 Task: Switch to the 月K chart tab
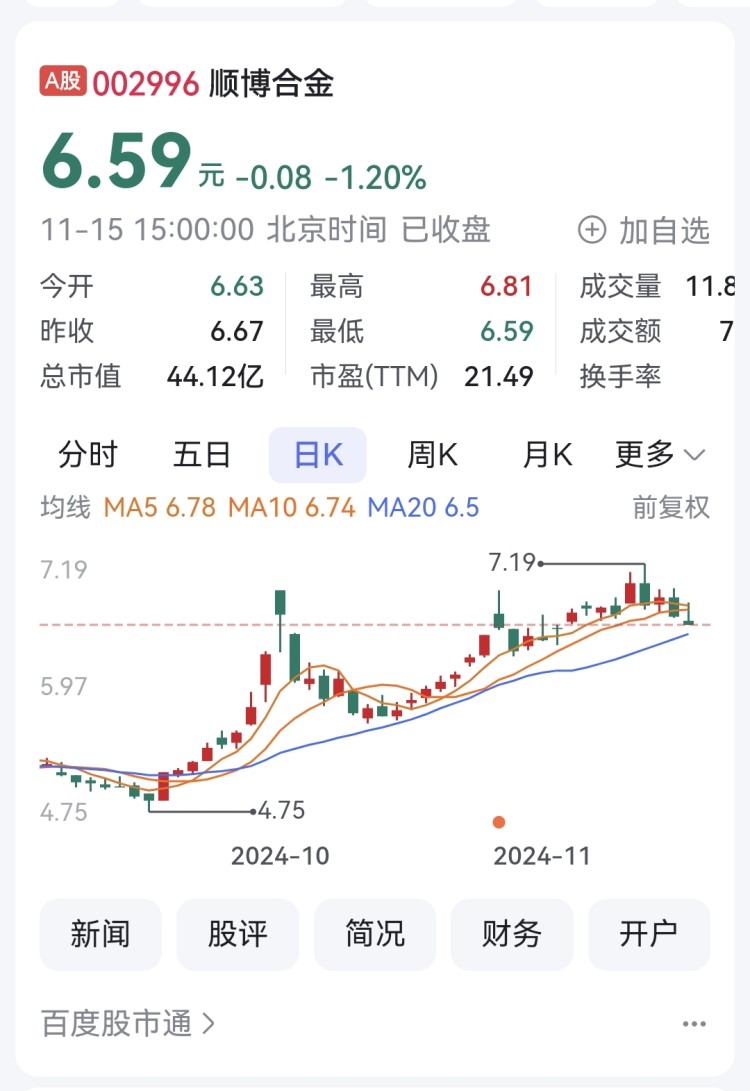[547, 455]
